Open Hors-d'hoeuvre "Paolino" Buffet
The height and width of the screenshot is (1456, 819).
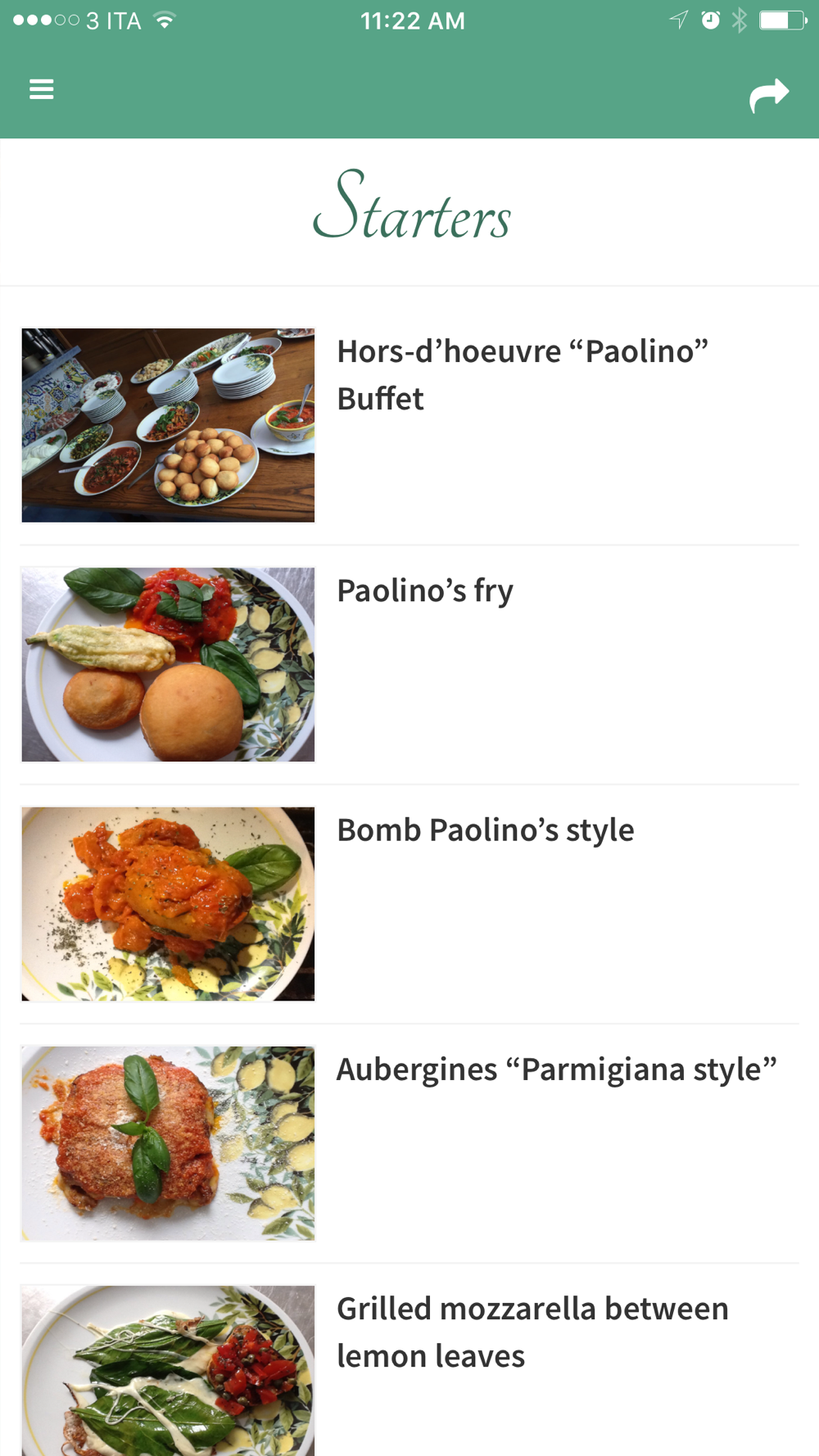[522, 375]
